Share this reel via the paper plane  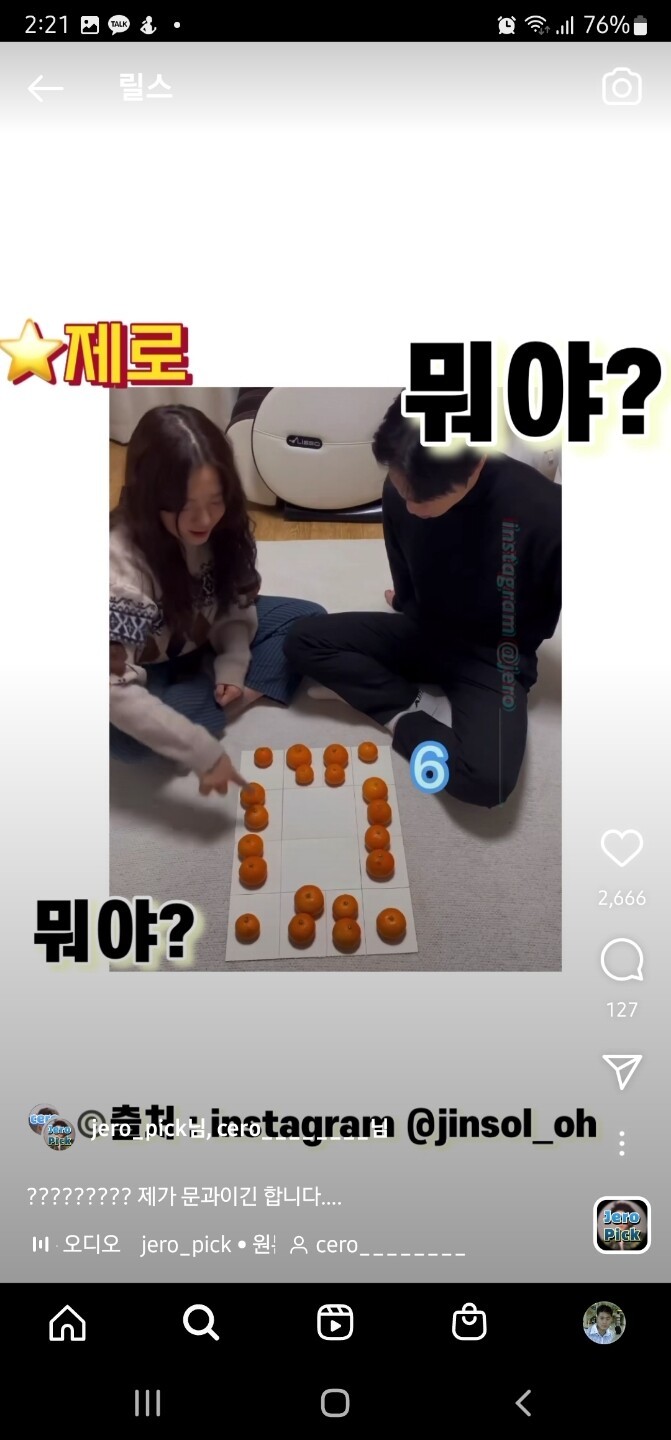621,1071
